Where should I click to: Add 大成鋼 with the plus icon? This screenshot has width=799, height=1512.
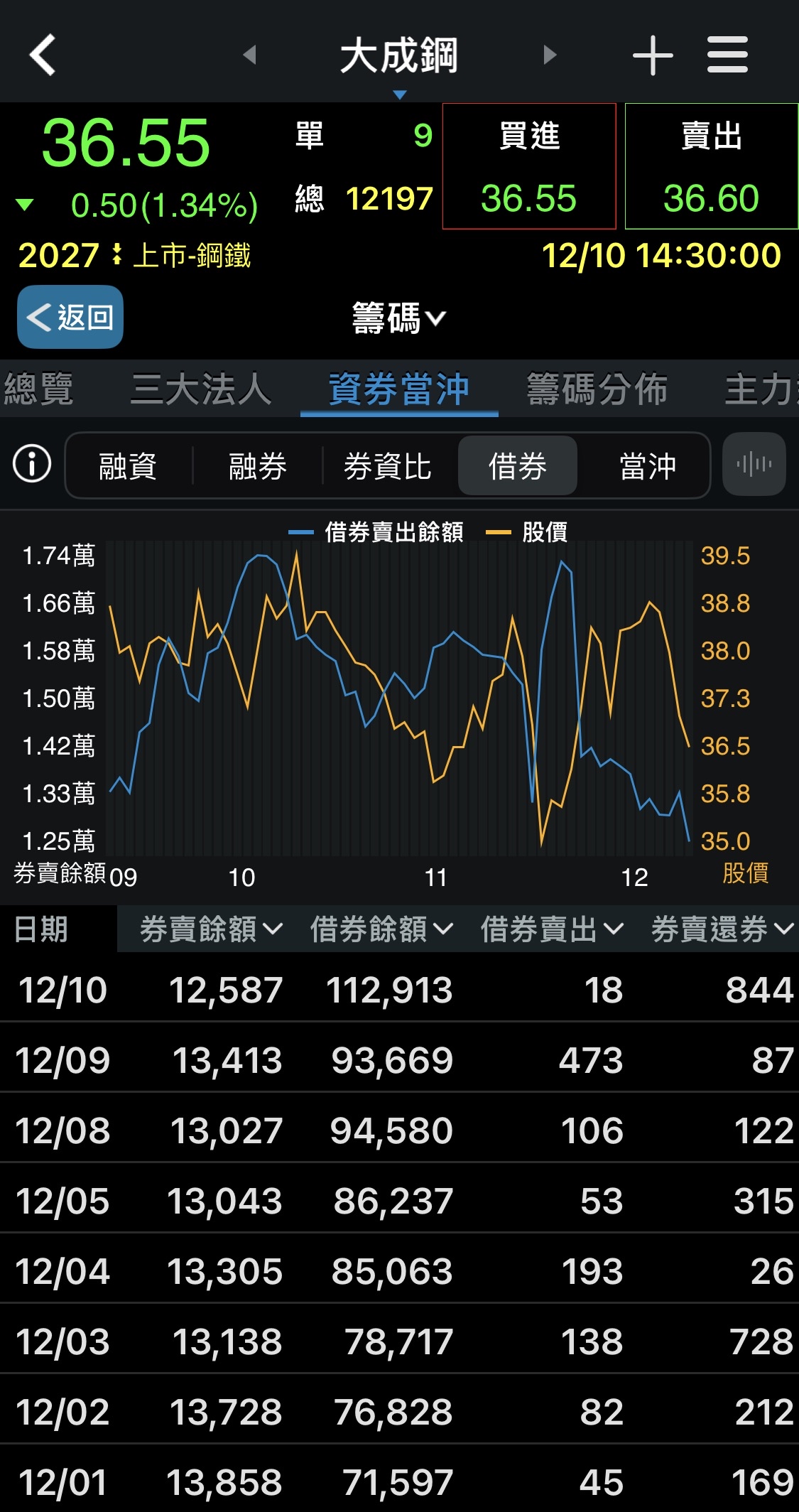653,55
